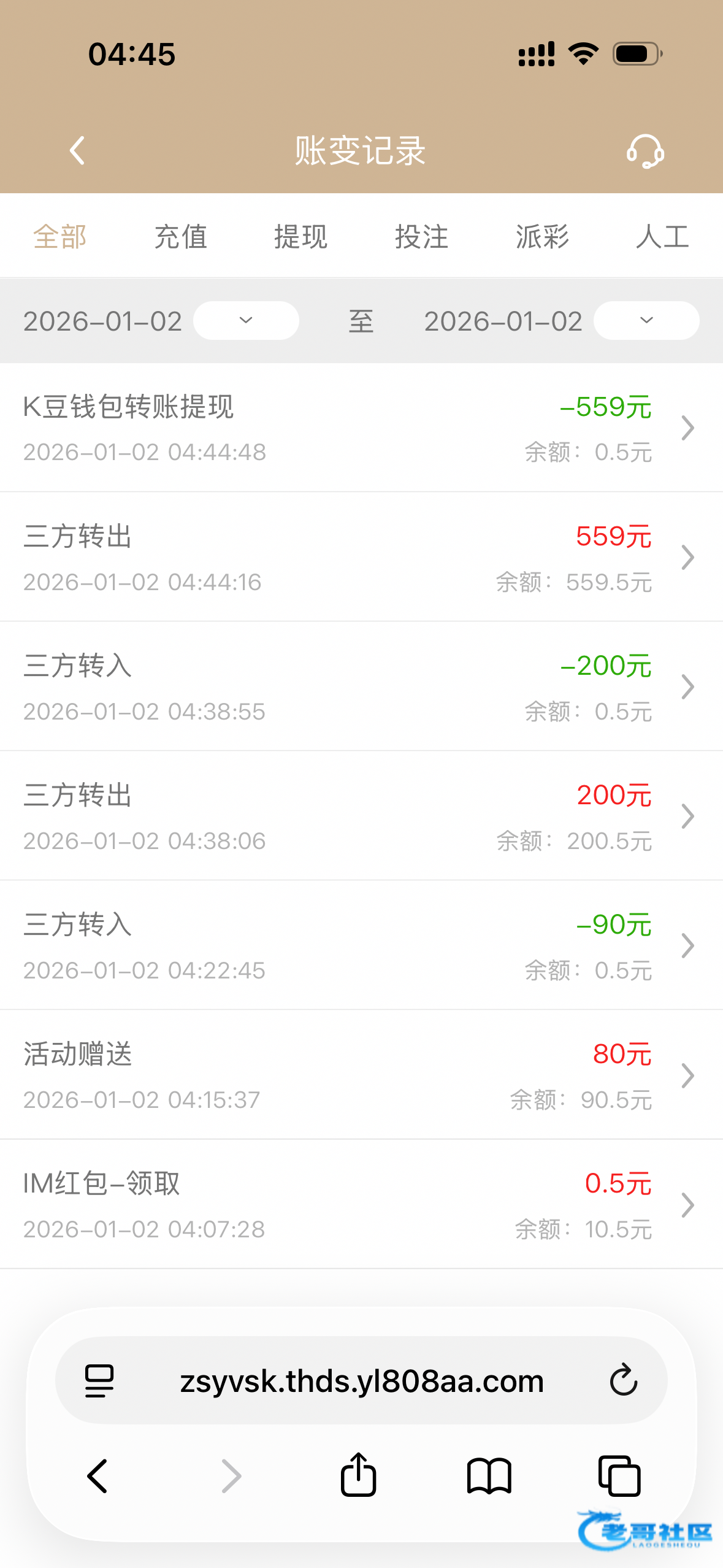The image size is (723, 1568).
Task: Open the 活动赠送 80元 record
Action: (361, 1075)
